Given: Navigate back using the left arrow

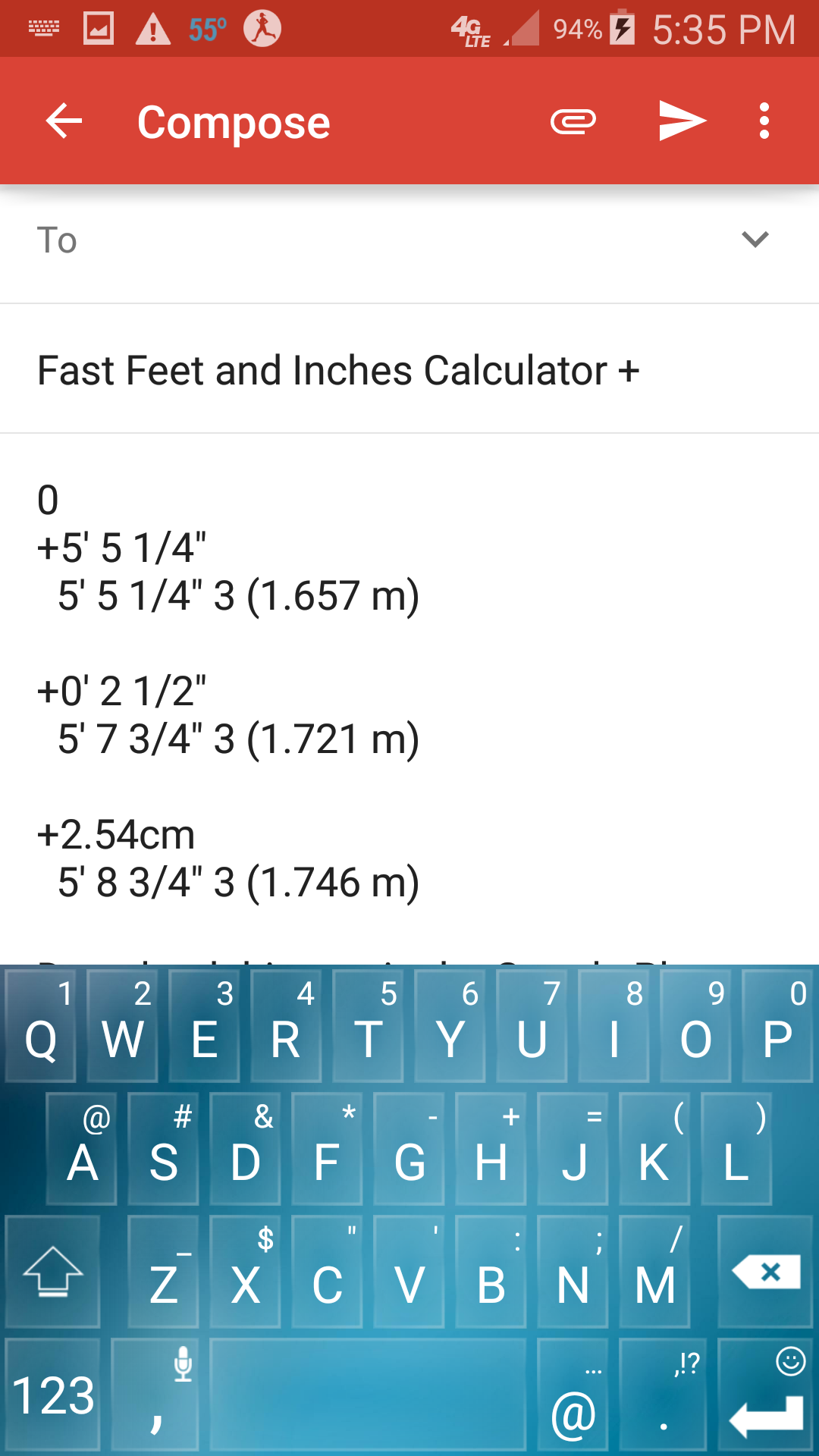Looking at the screenshot, I should pos(63,121).
